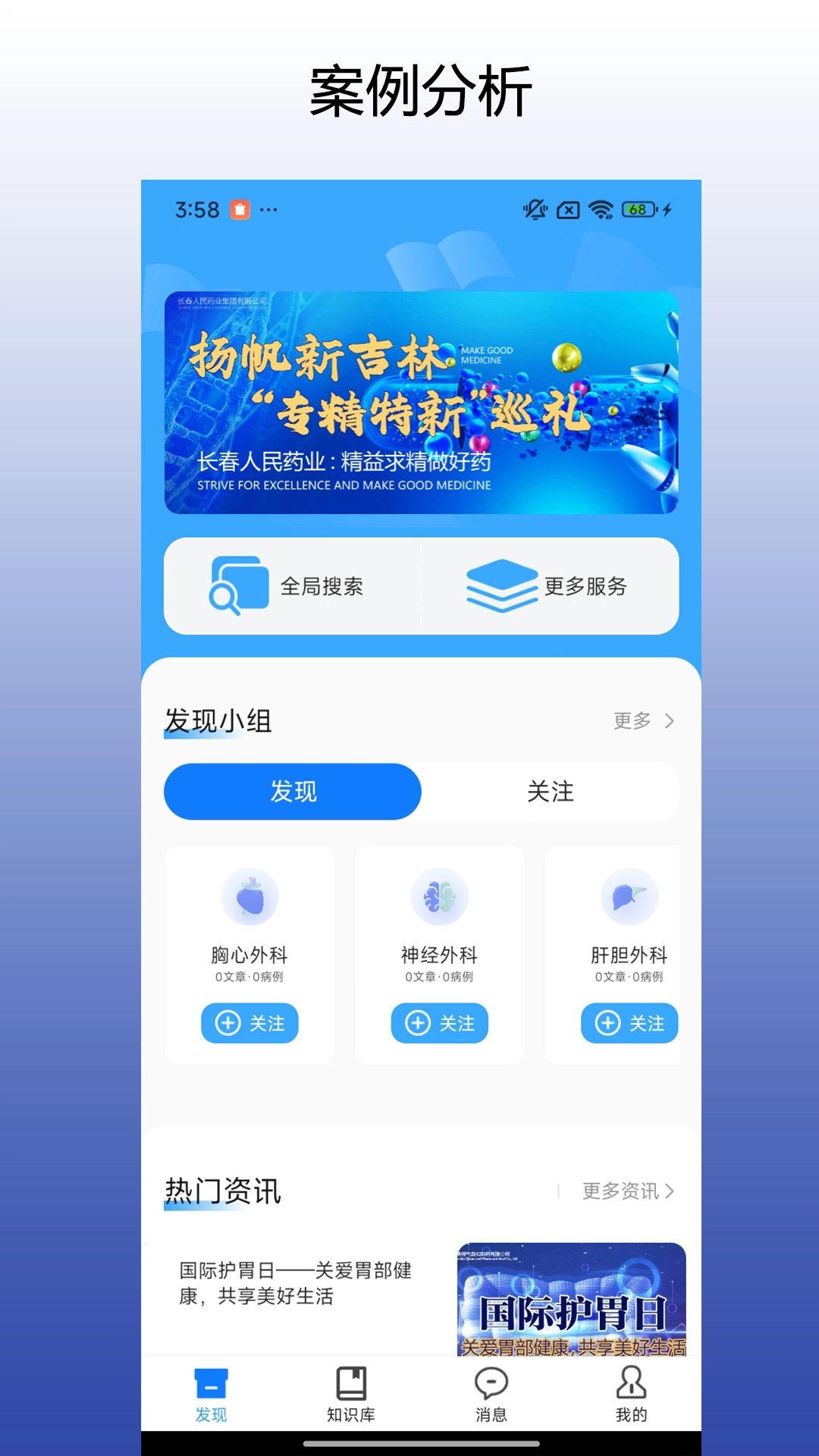Open the 国际护胃日 article link
Screen dimensions: 819x1456
coord(296,1283)
